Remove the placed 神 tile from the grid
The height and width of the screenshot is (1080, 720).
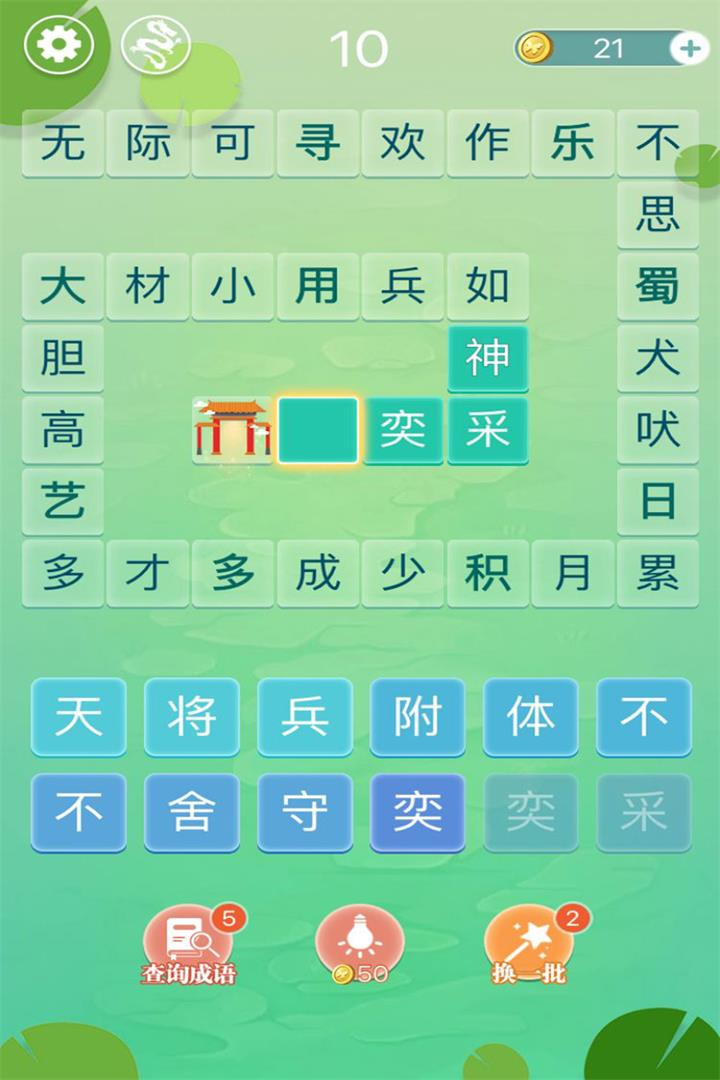(x=488, y=358)
